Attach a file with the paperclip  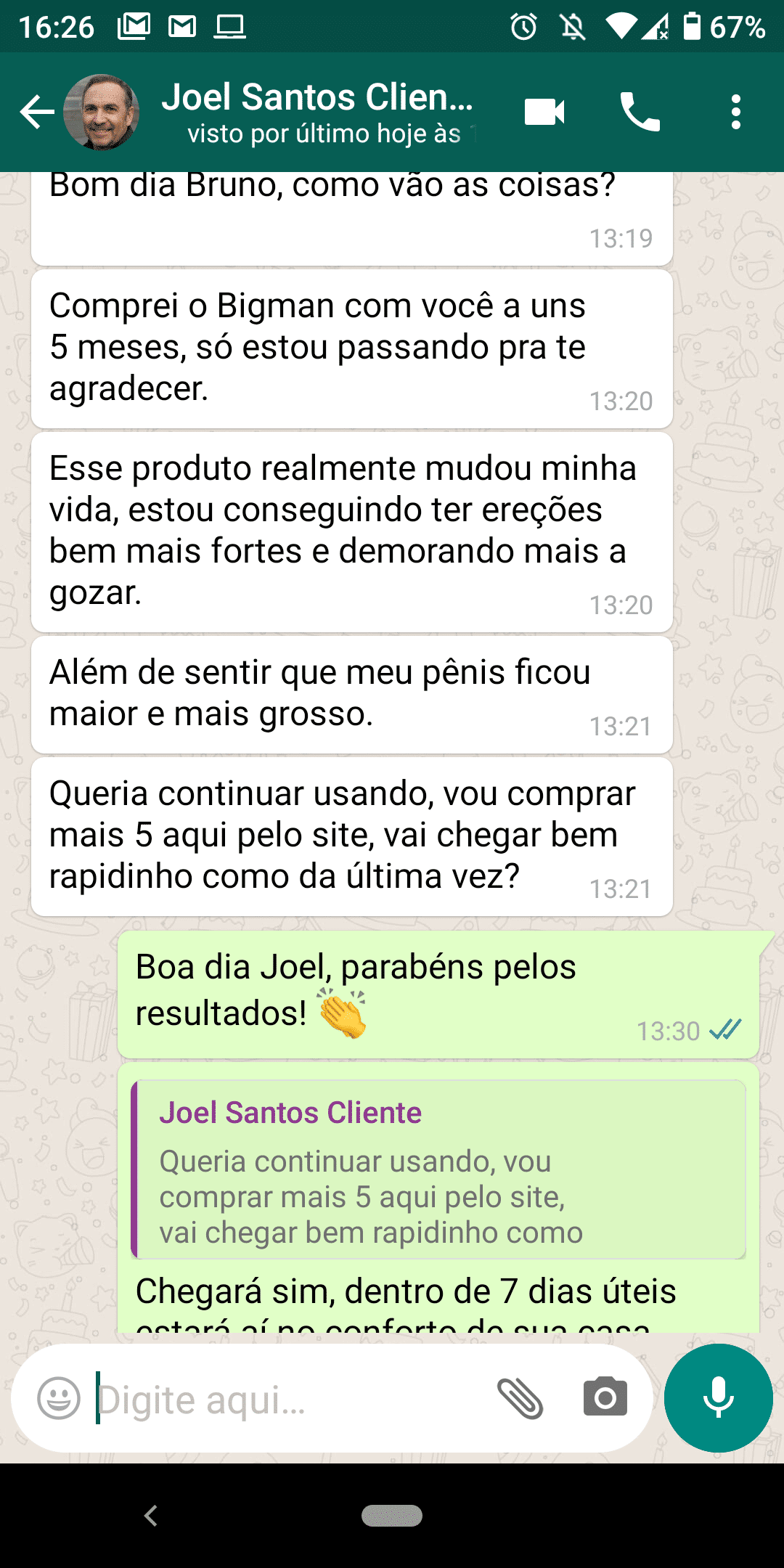520,1398
